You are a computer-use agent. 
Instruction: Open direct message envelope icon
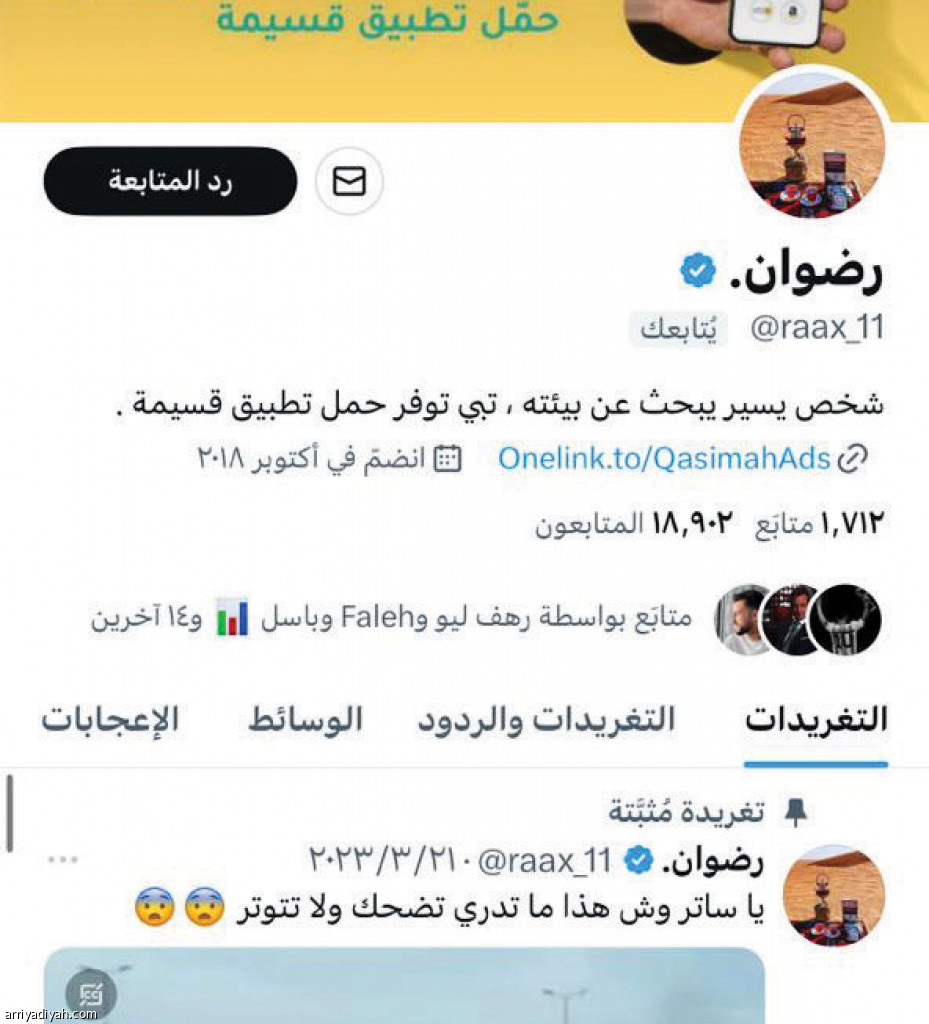pos(349,181)
